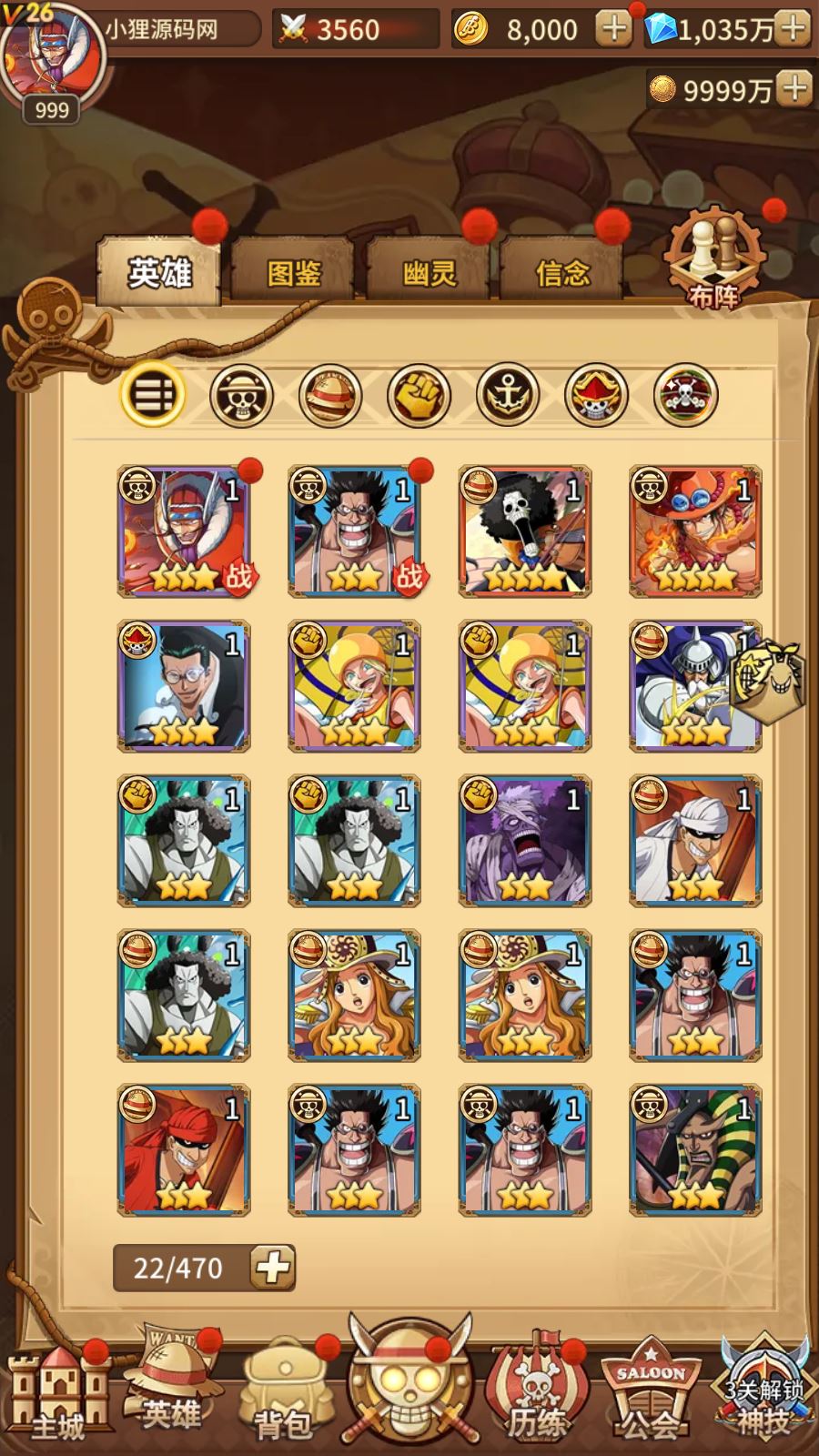The height and width of the screenshot is (1456, 819).
Task: Open the Brook skeleton hero card
Action: [525, 532]
